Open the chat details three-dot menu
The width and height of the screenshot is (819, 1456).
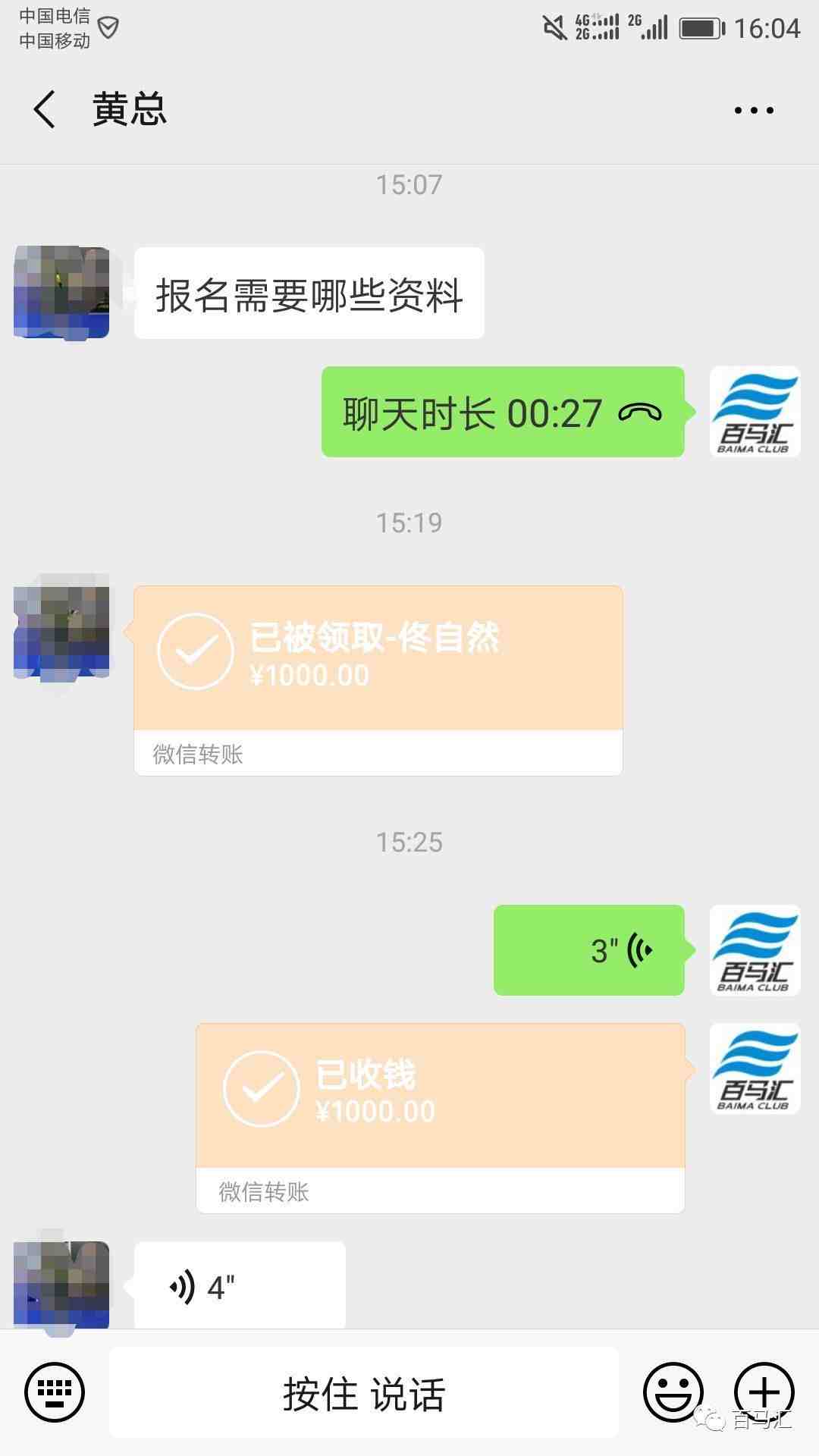click(x=754, y=111)
